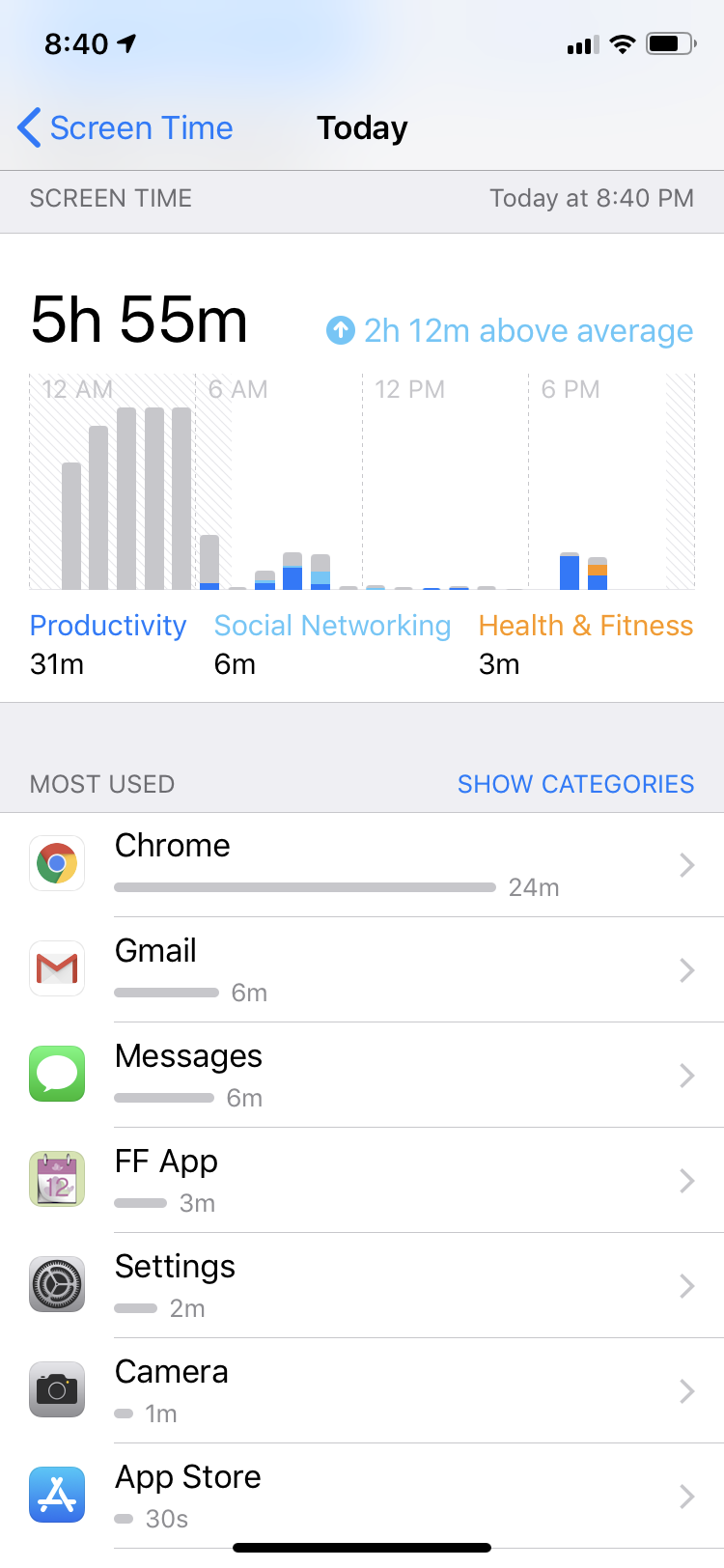Tap the SHOW CATEGORIES link

click(575, 784)
